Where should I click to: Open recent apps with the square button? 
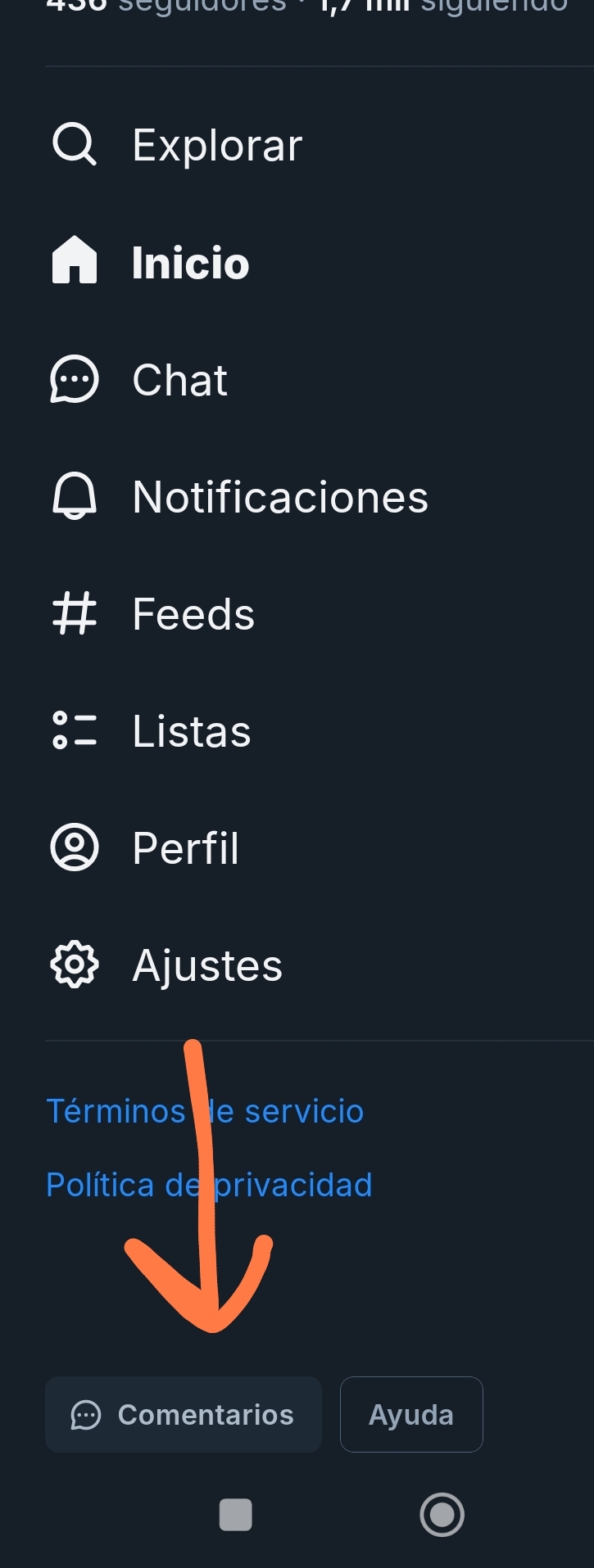click(x=236, y=1515)
